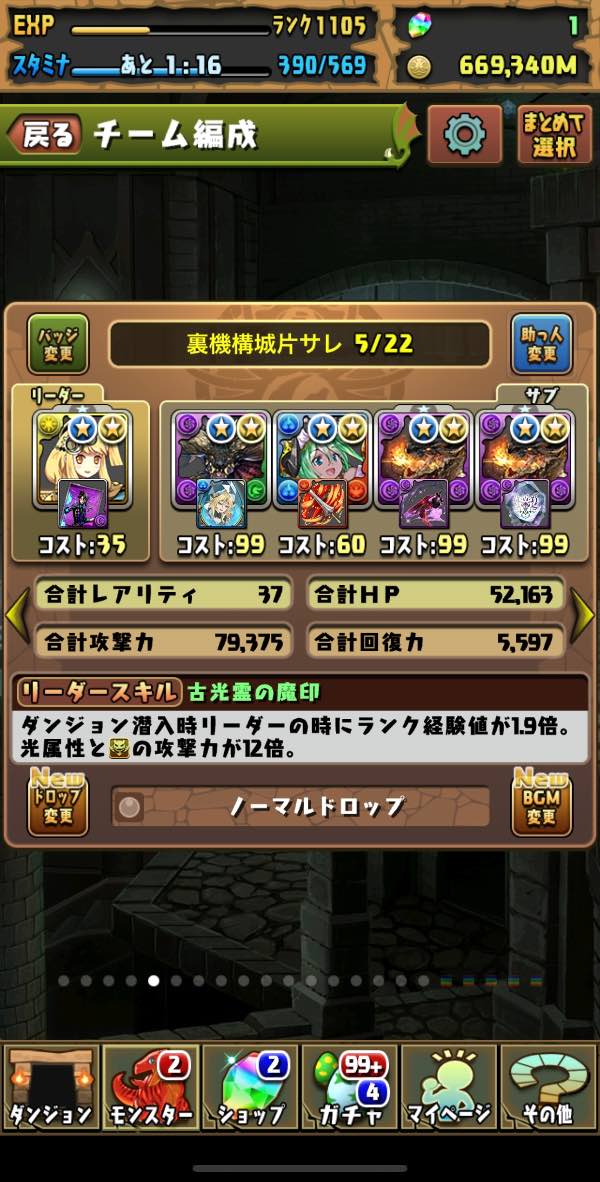Tap the まとめて選択 button

click(x=553, y=135)
